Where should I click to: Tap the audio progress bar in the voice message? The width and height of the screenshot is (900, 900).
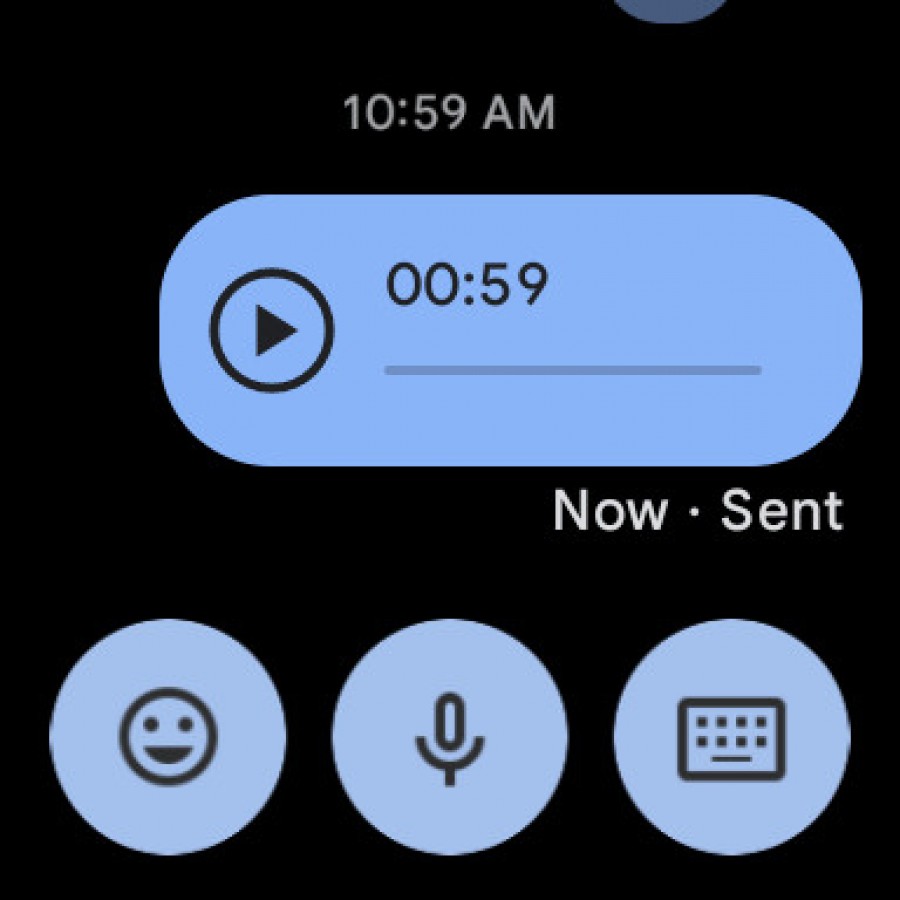pos(573,370)
